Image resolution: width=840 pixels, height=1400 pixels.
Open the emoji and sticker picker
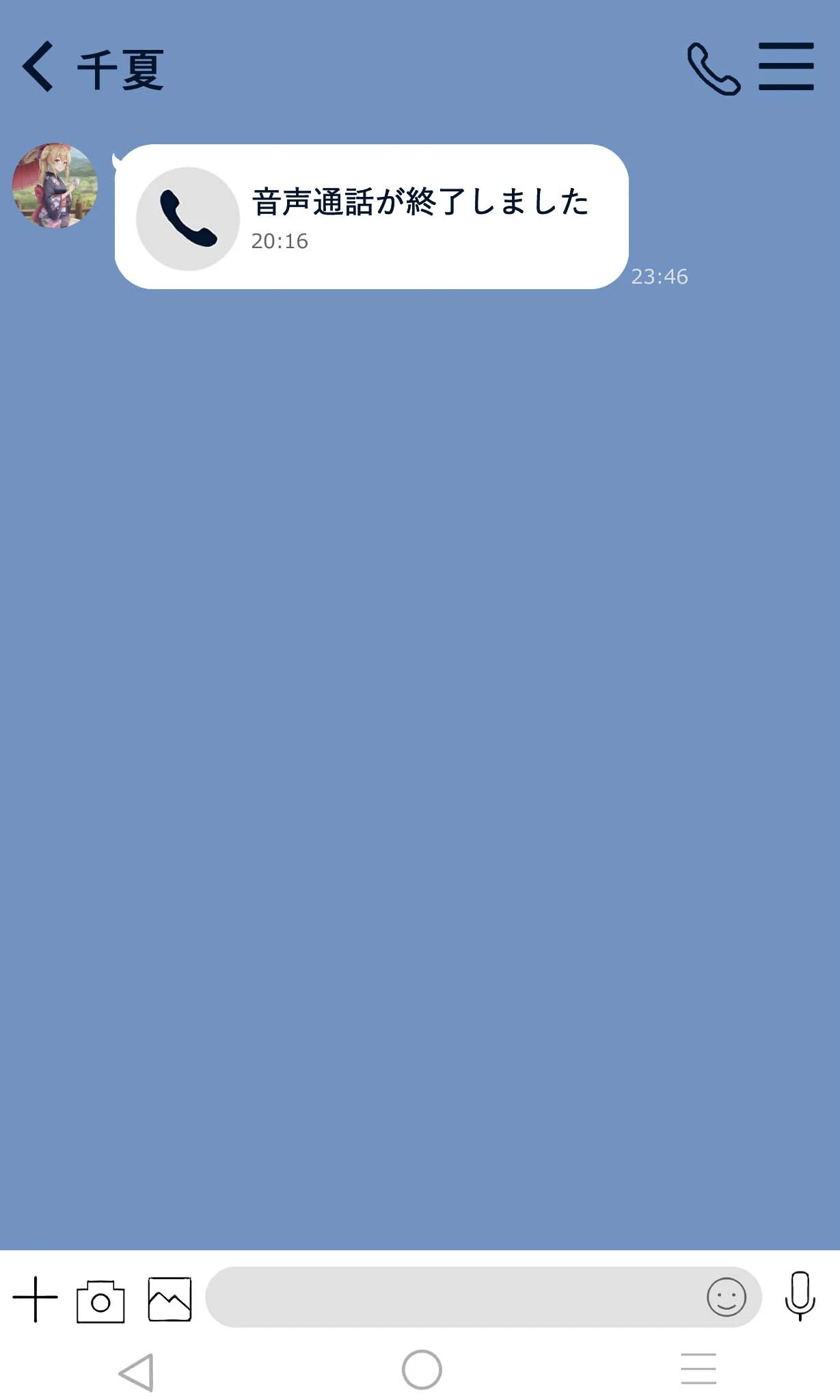coord(726,1297)
